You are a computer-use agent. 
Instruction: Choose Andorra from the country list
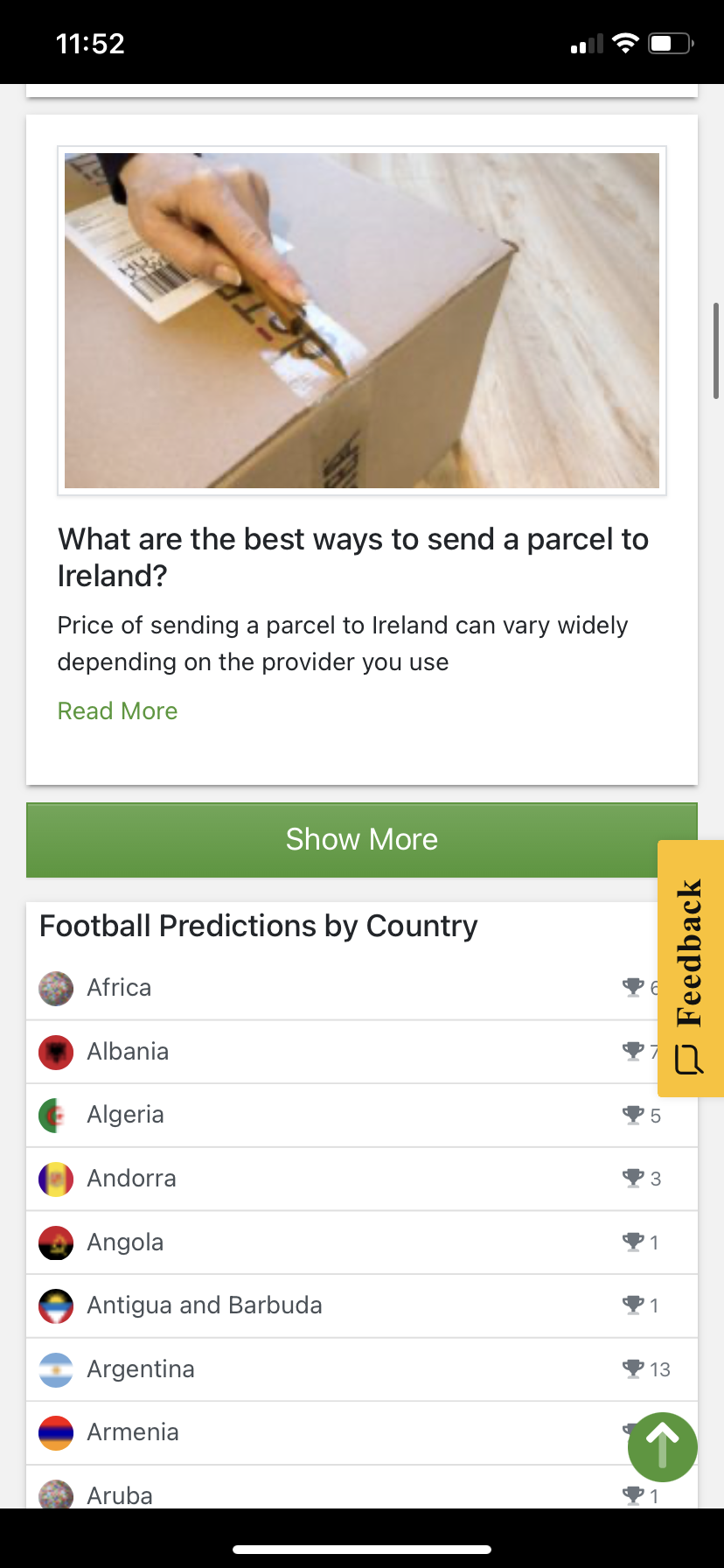131,1179
